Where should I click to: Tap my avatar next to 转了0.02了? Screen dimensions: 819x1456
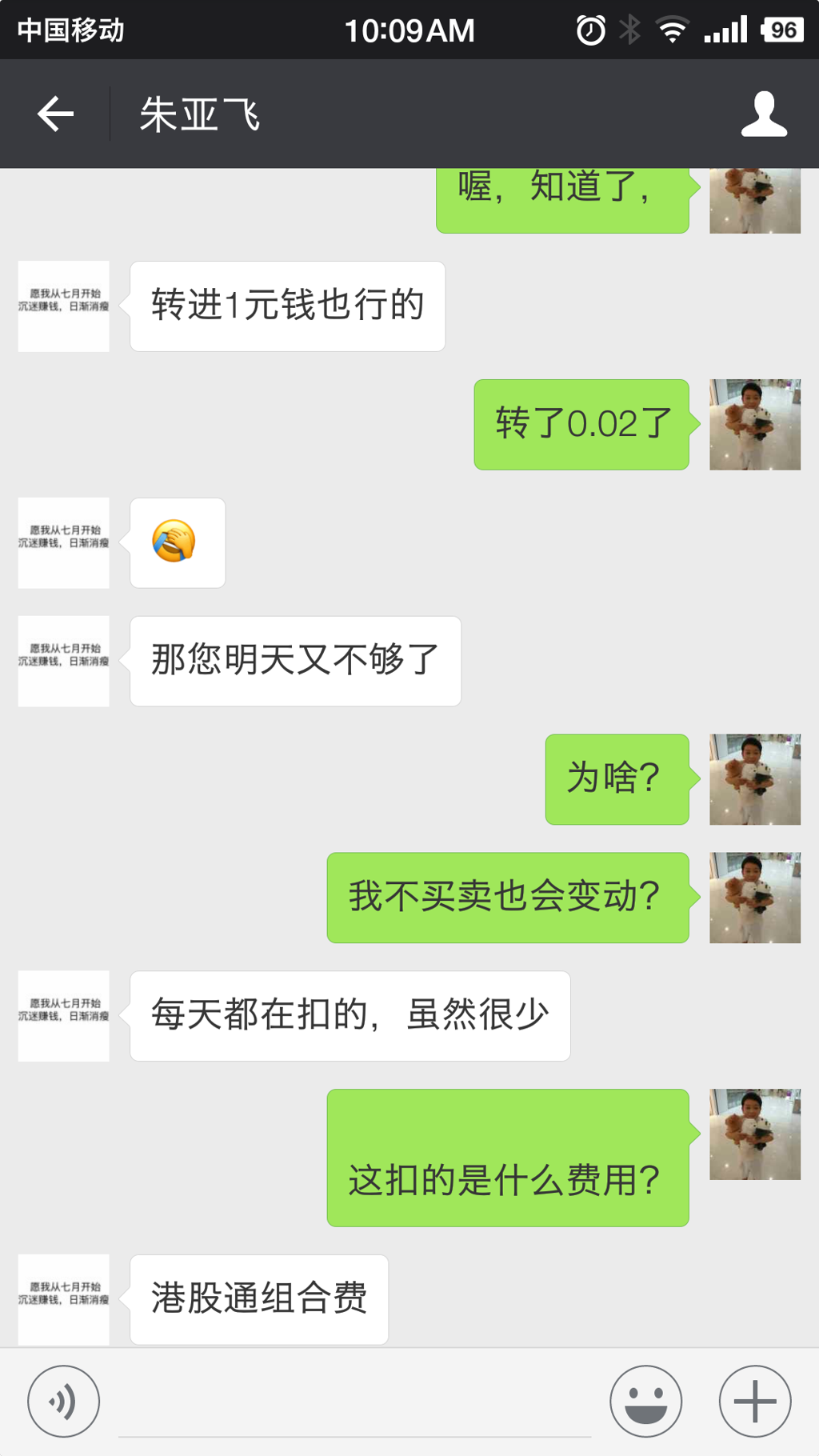tap(754, 425)
